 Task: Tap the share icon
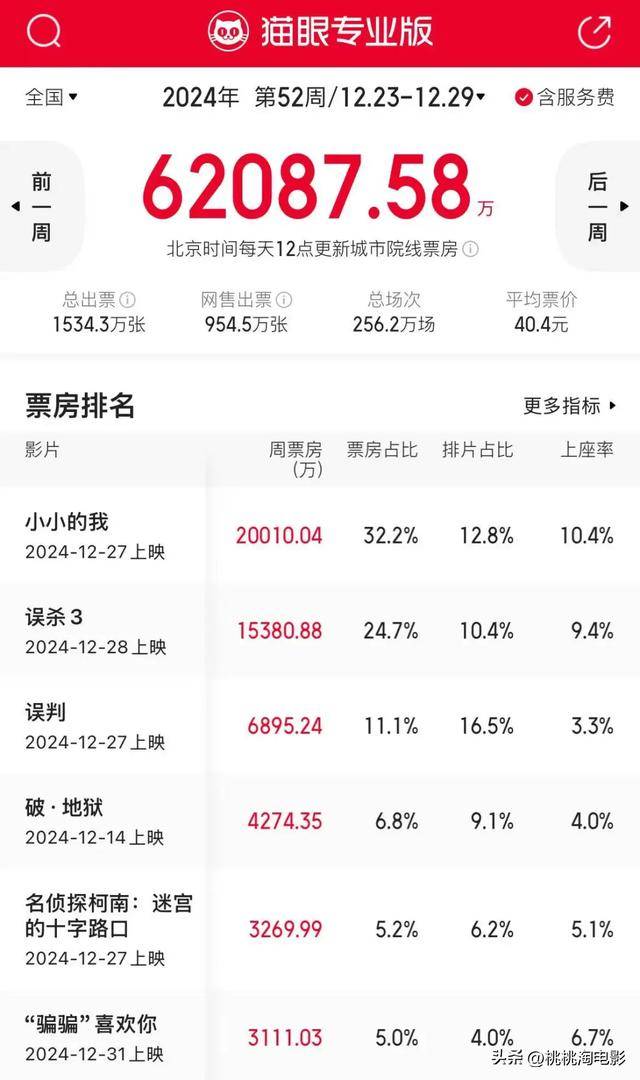click(x=594, y=32)
